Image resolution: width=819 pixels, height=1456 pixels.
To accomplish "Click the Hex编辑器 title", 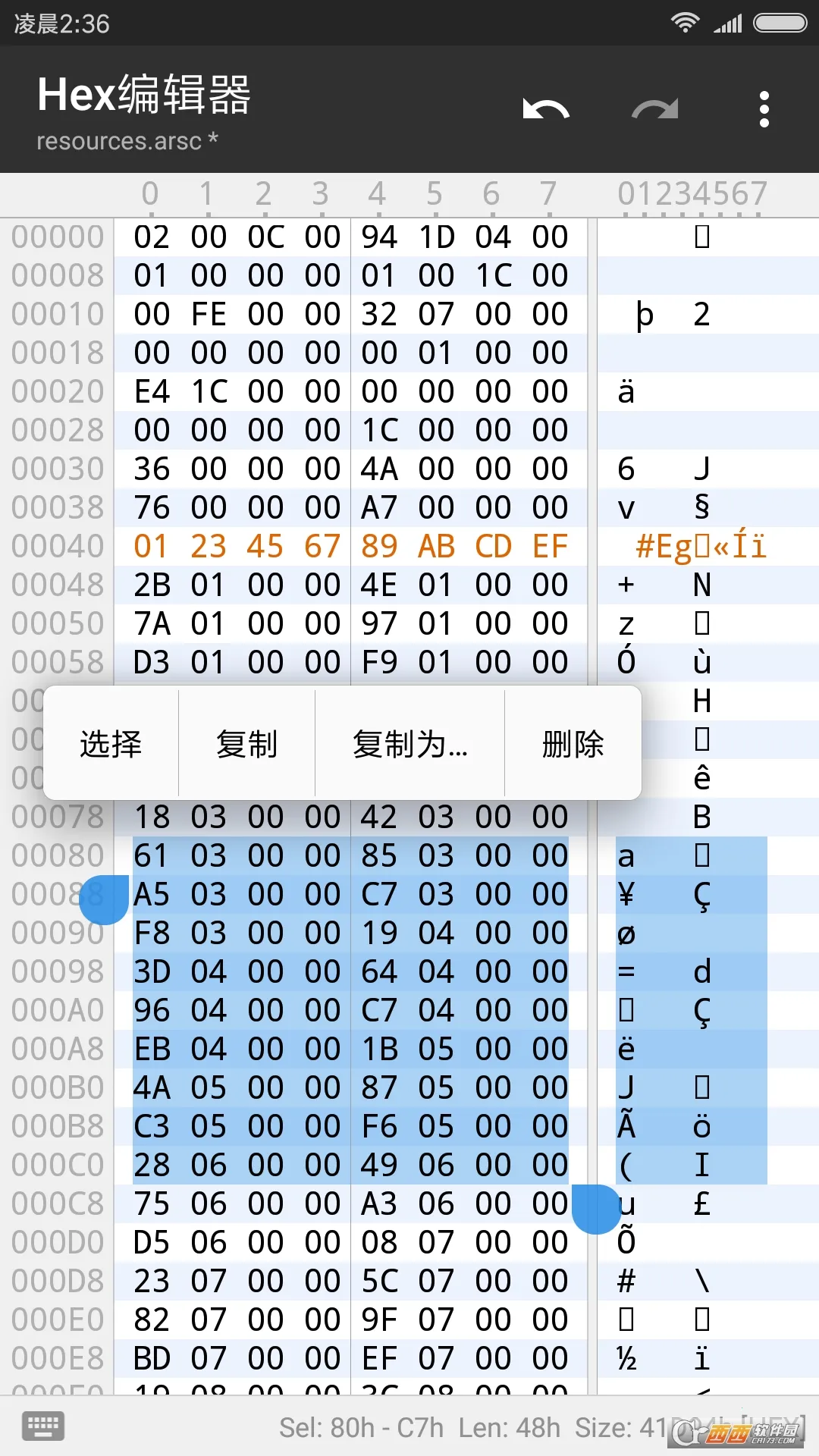I will [x=144, y=94].
